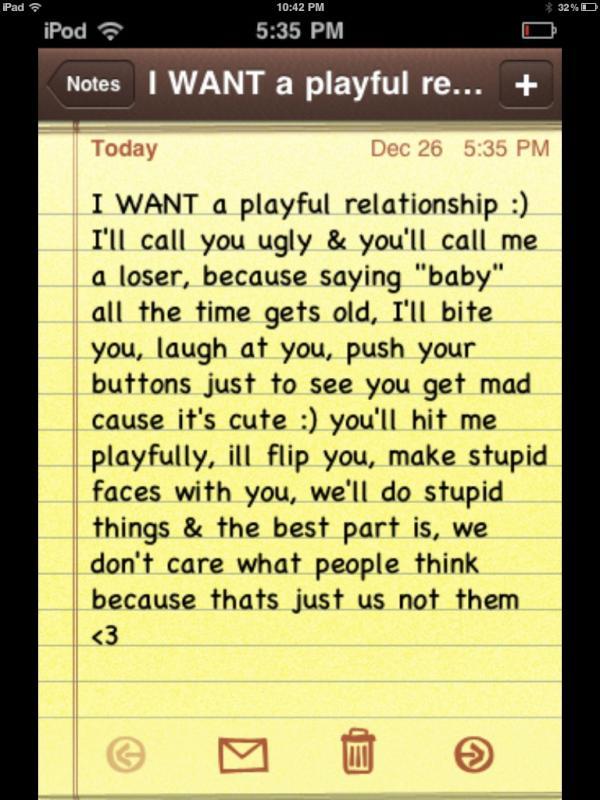
Task: Create a new note with plus button
Action: [525, 85]
